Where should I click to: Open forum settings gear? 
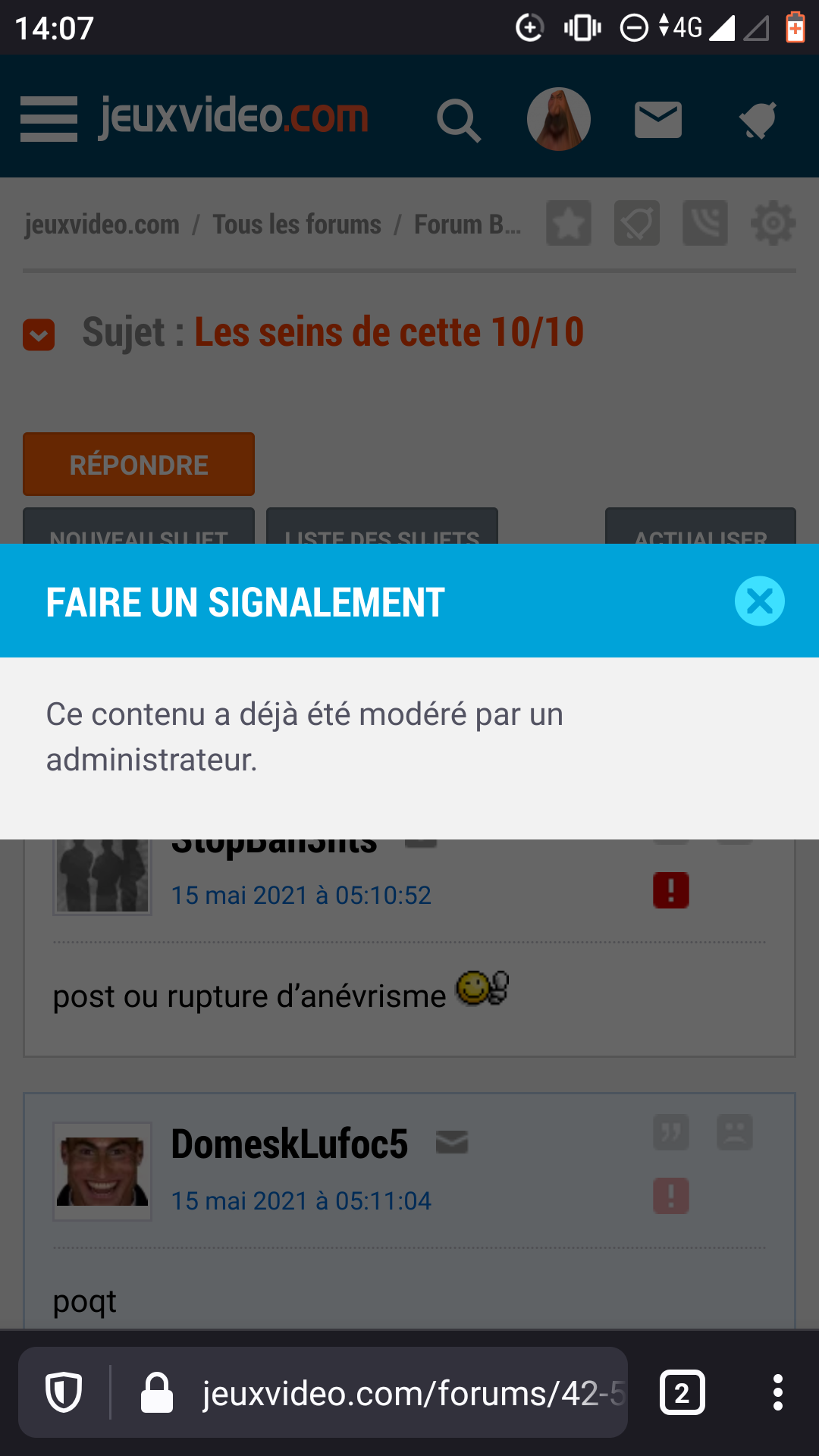click(773, 223)
